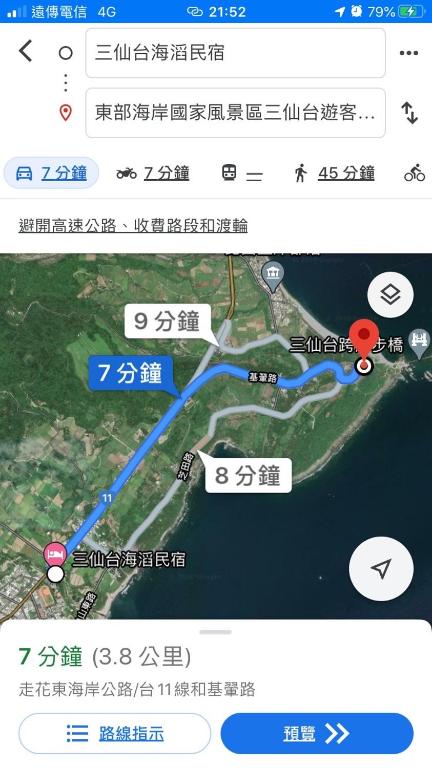Open route options 避開高速公路、收費路段和渡輪
432x768 pixels.
click(133, 226)
